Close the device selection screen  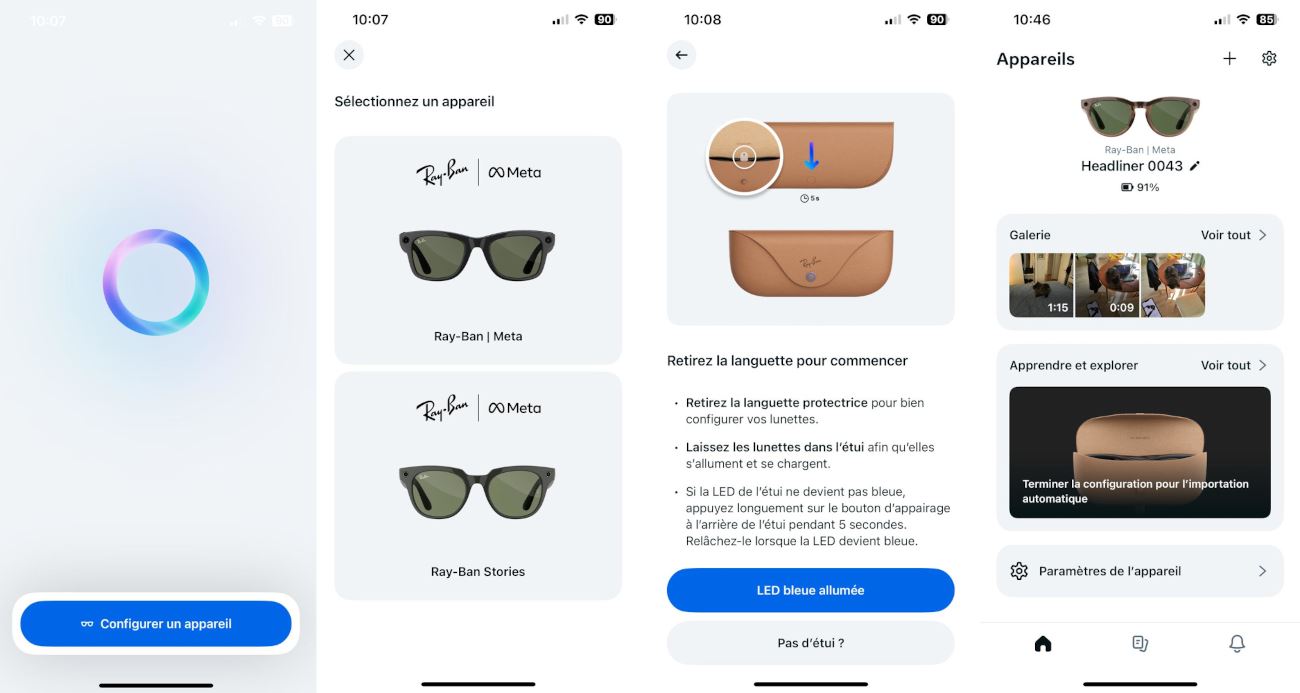(x=349, y=55)
